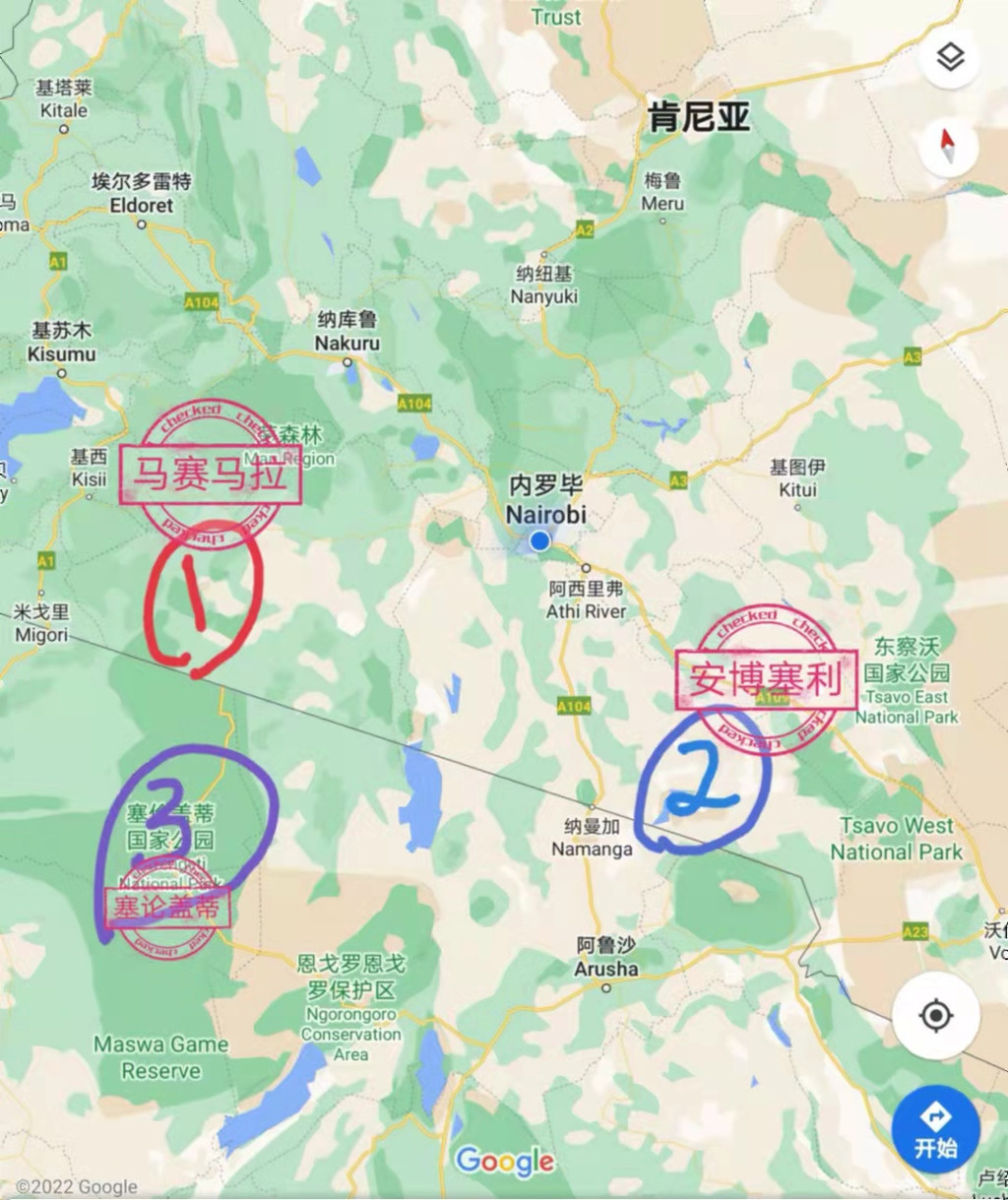Center the map on my location
1008x1200 pixels.
(935, 1015)
